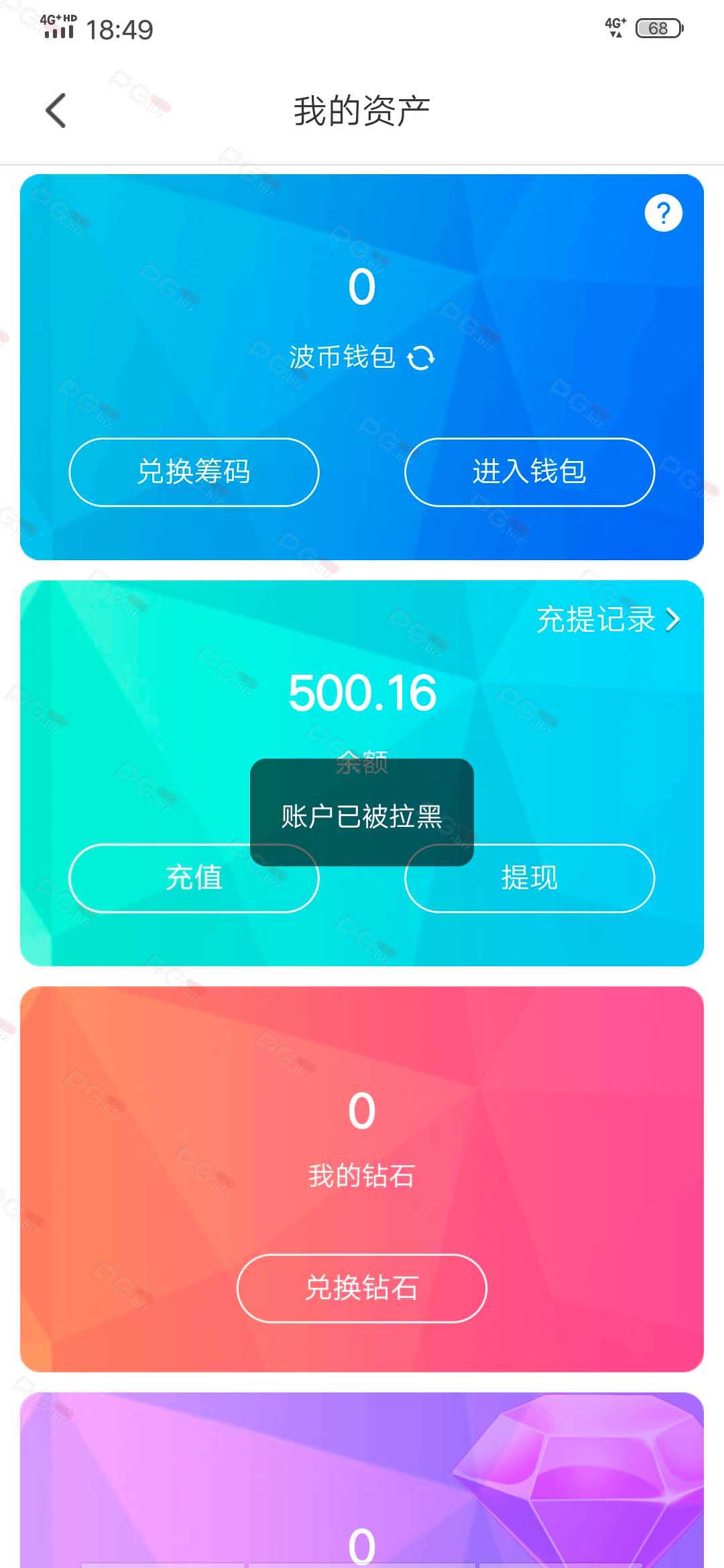Tap the 兑换筹码 button

(x=194, y=472)
